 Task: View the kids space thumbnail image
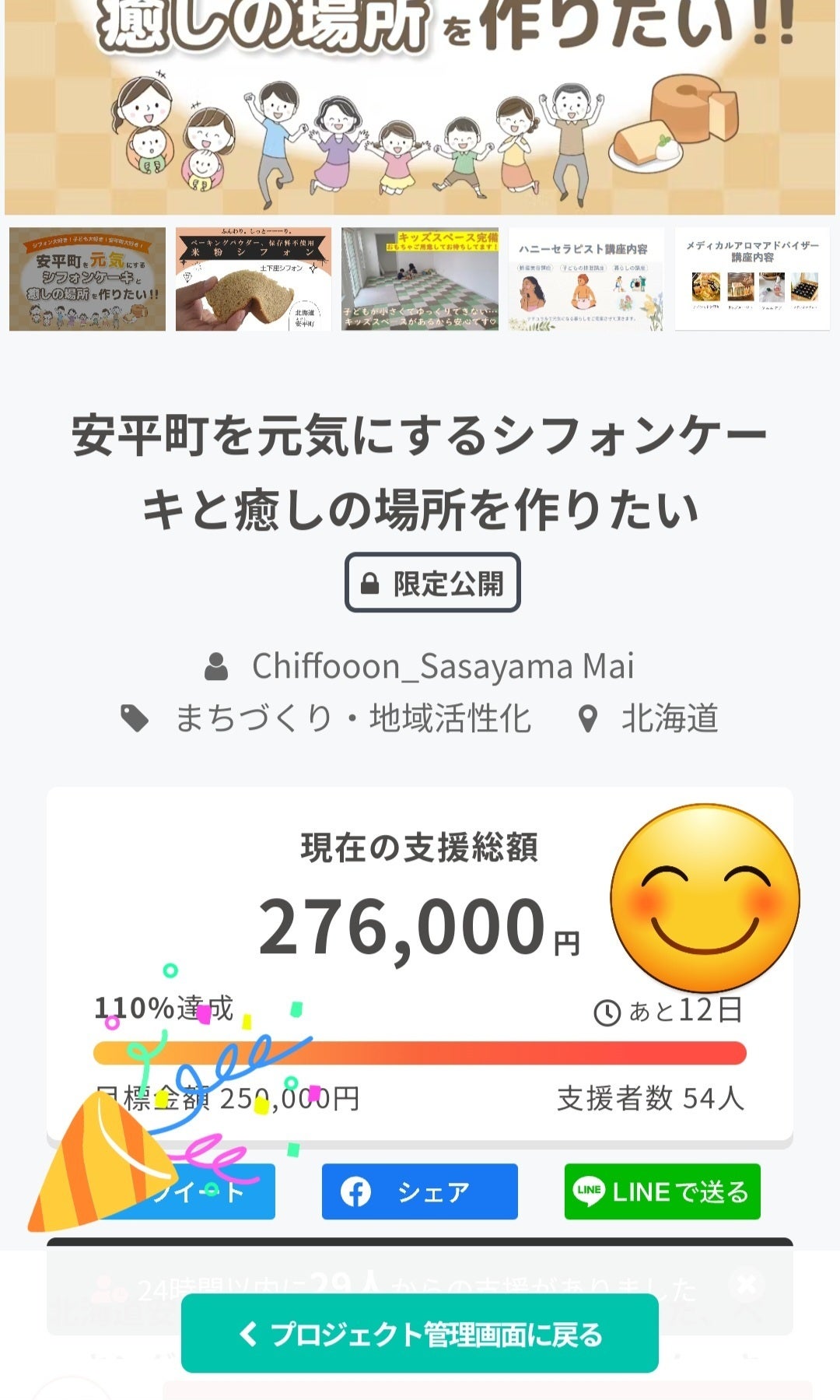(420, 279)
